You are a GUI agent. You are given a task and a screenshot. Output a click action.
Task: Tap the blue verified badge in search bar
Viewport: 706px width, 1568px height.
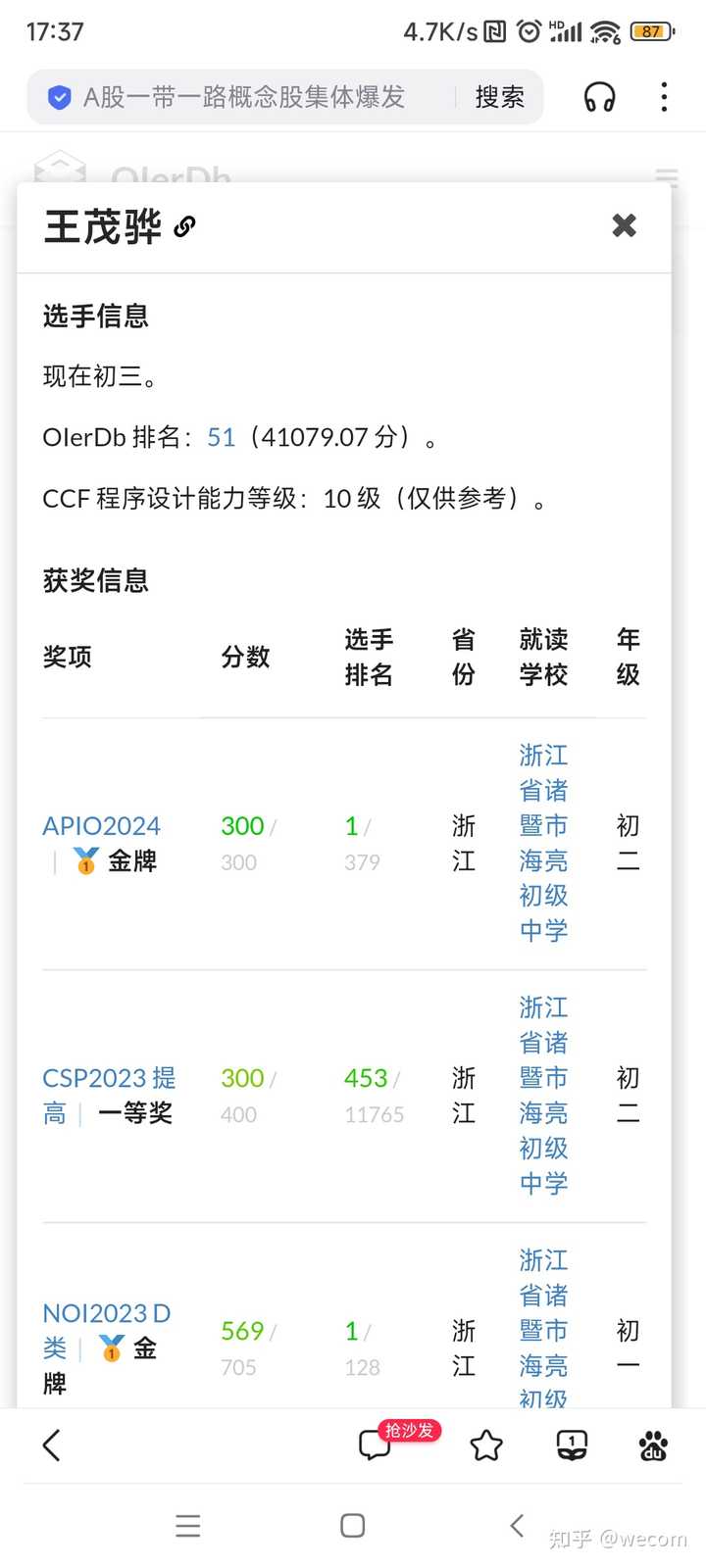(x=60, y=97)
